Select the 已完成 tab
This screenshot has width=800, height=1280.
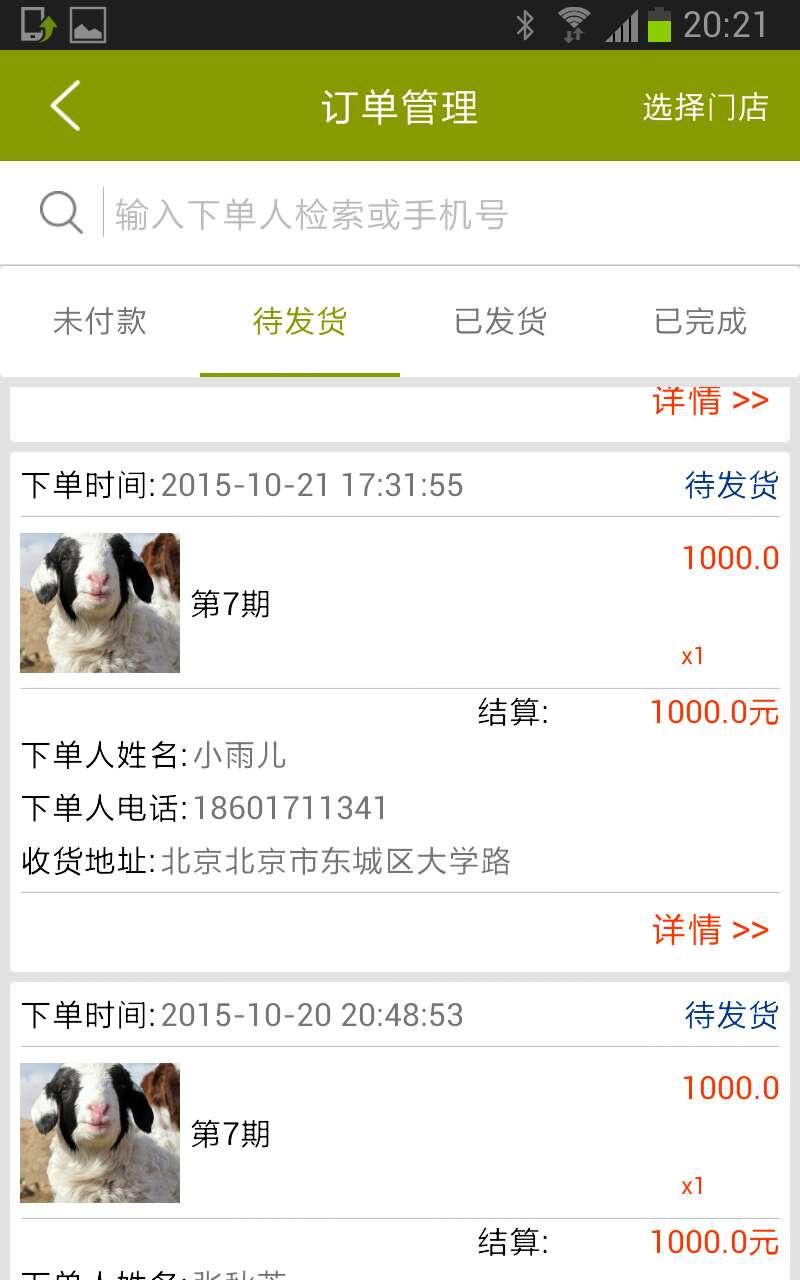pyautogui.click(x=699, y=320)
